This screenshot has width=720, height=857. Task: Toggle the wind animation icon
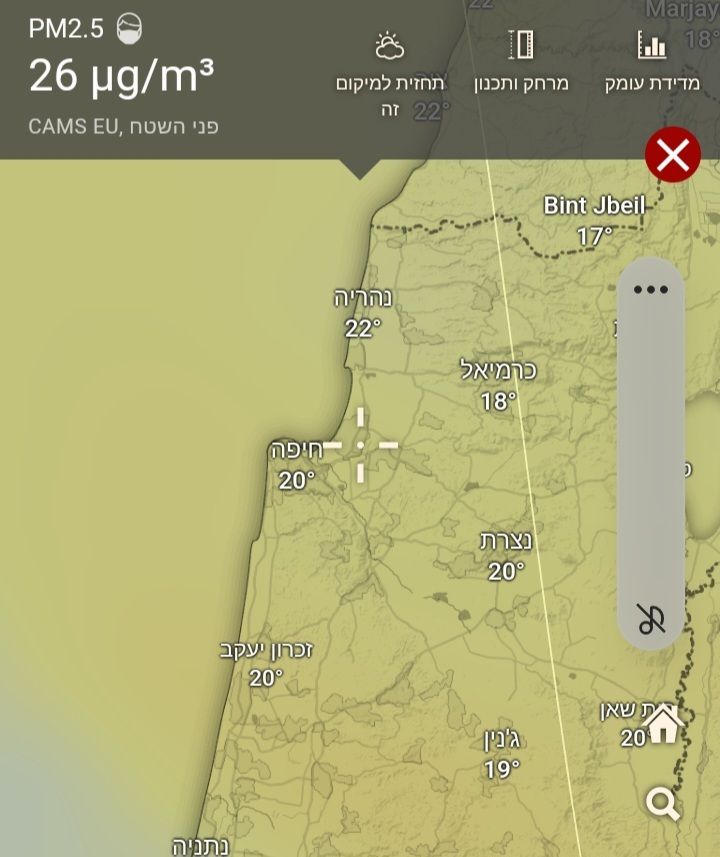coord(651,619)
